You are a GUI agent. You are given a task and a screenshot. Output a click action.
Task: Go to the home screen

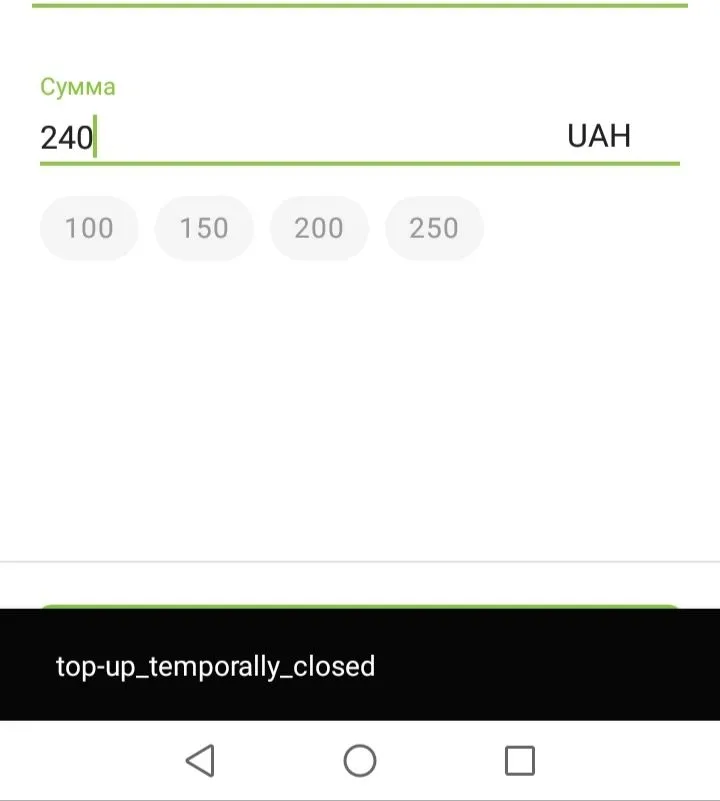(360, 761)
